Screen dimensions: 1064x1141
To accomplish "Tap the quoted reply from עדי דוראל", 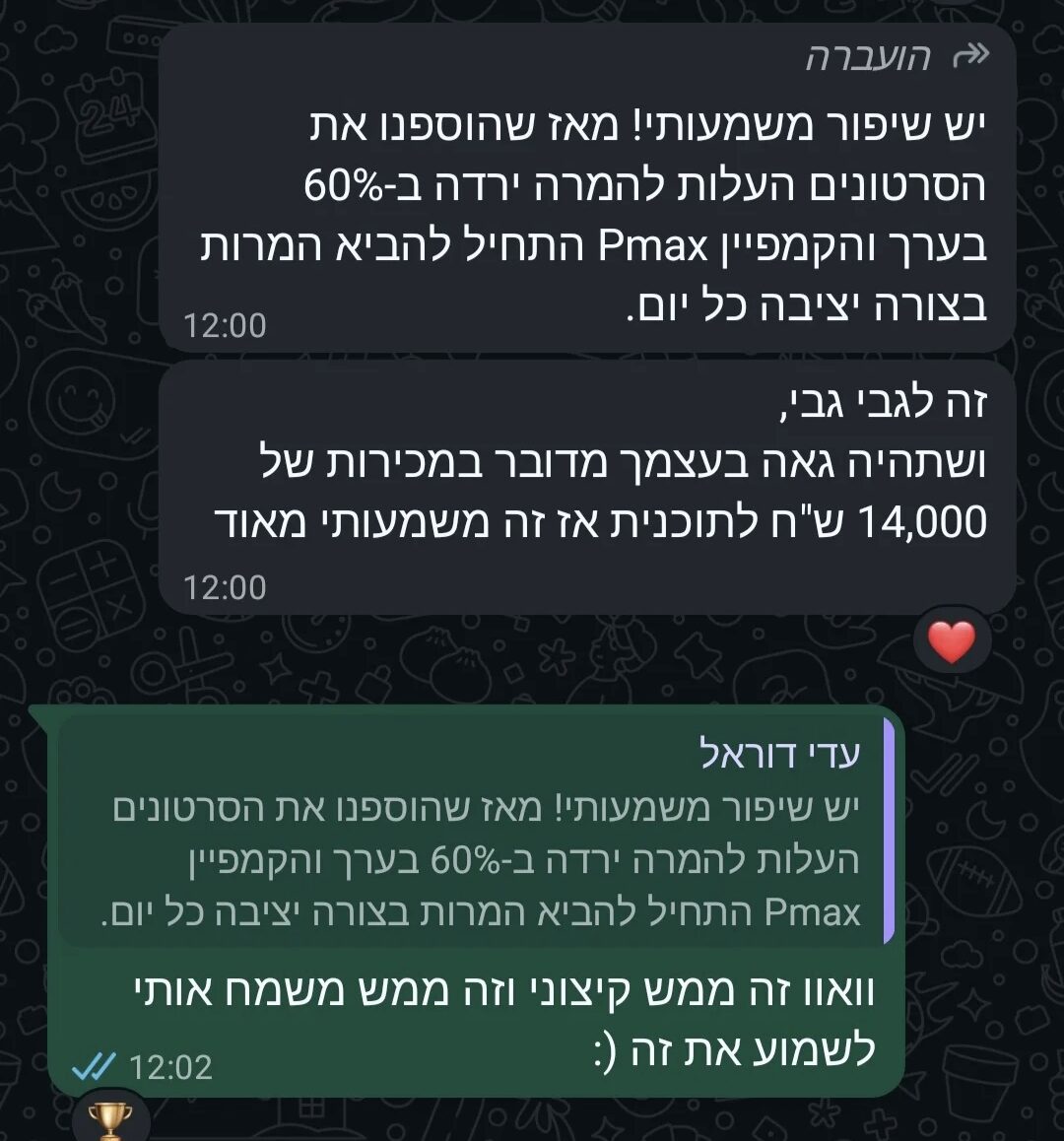I will 476,831.
